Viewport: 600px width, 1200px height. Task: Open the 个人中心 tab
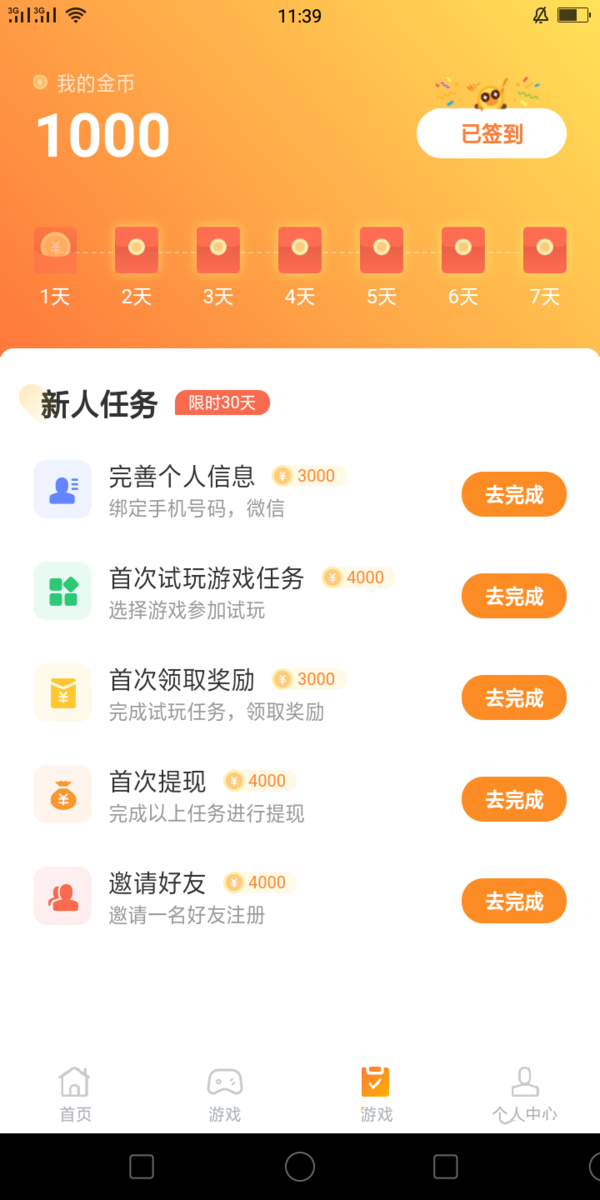[x=525, y=1093]
